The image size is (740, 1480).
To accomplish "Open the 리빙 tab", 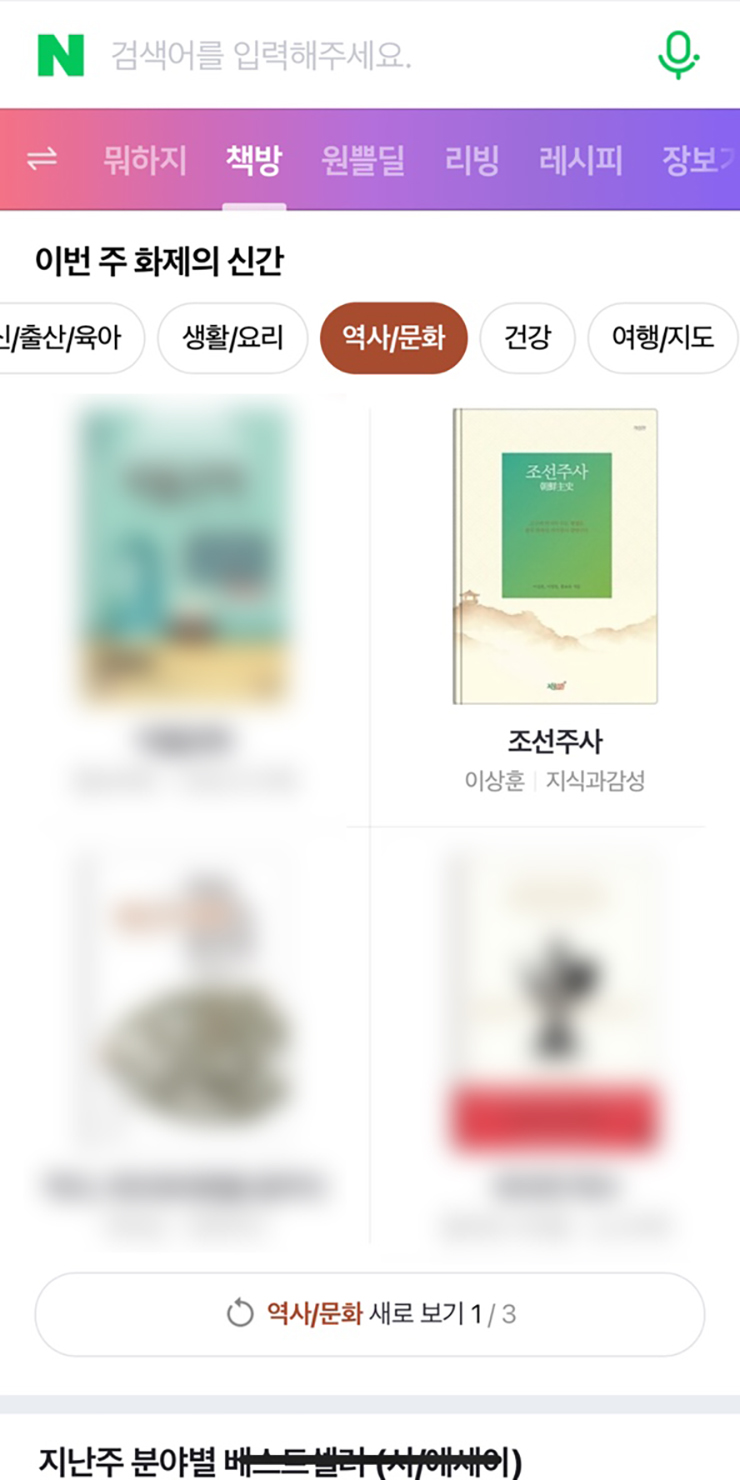I will (x=472, y=160).
